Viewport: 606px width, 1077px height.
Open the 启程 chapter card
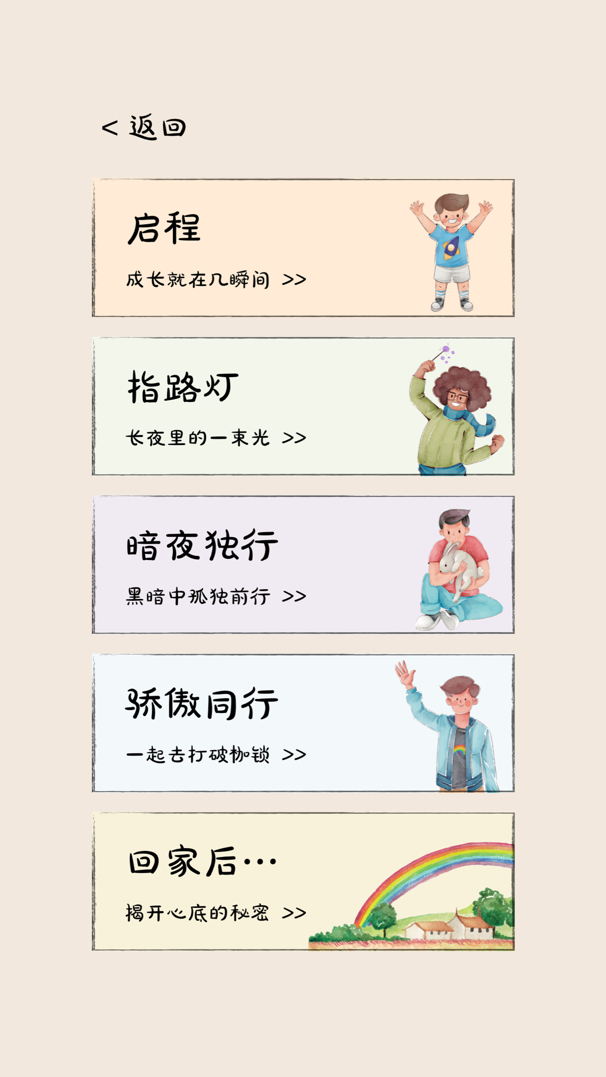point(303,248)
